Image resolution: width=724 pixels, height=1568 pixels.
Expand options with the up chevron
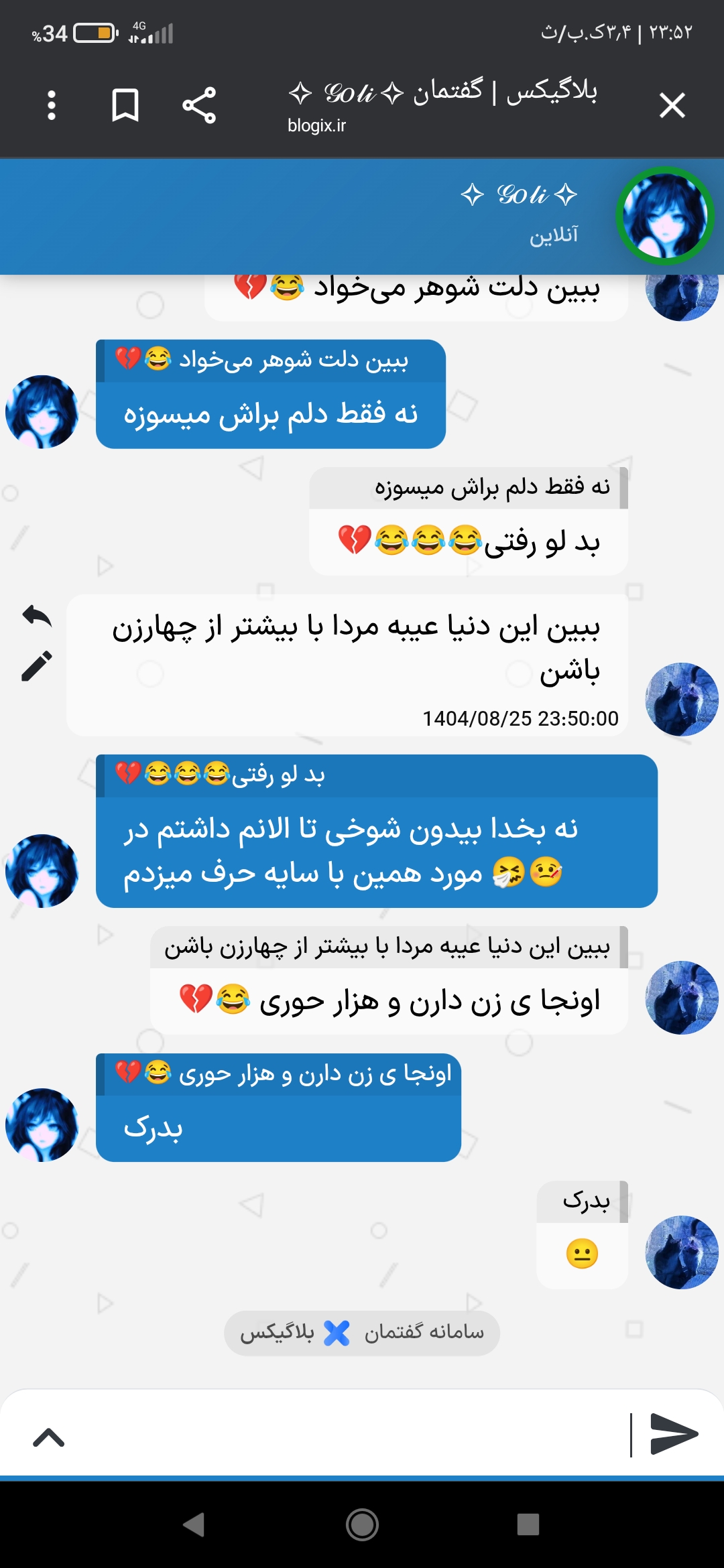[49, 1437]
